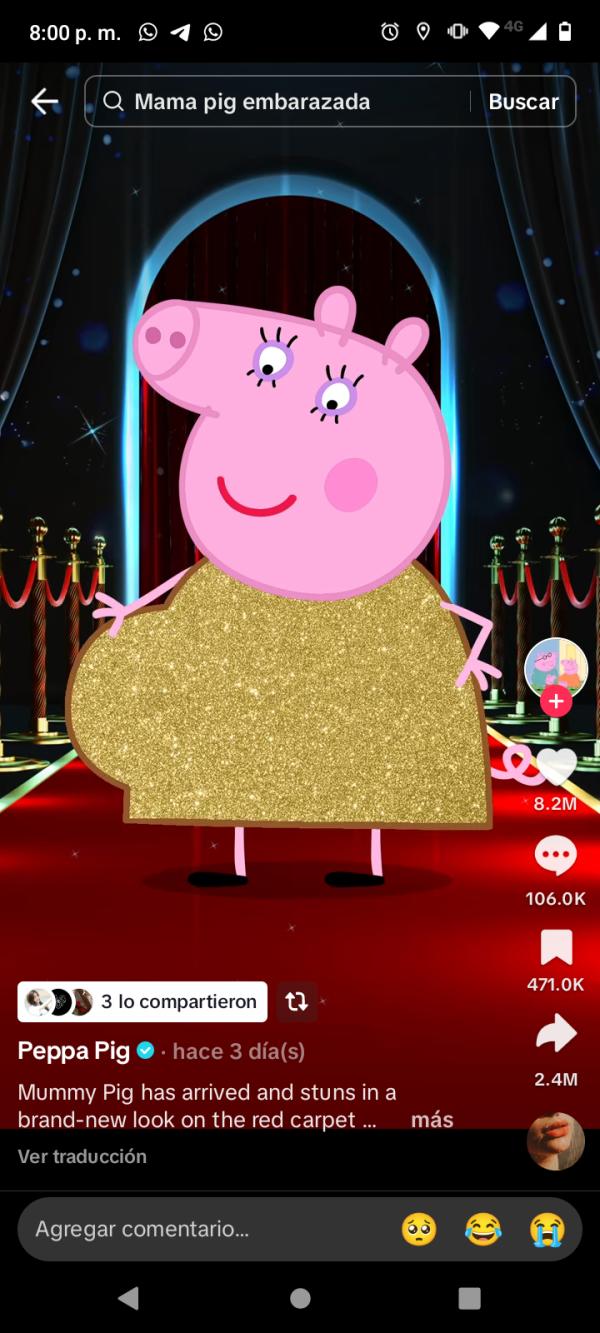Viewport: 600px width, 1333px height.
Task: View the 3 people who shared it
Action: coord(142,1002)
